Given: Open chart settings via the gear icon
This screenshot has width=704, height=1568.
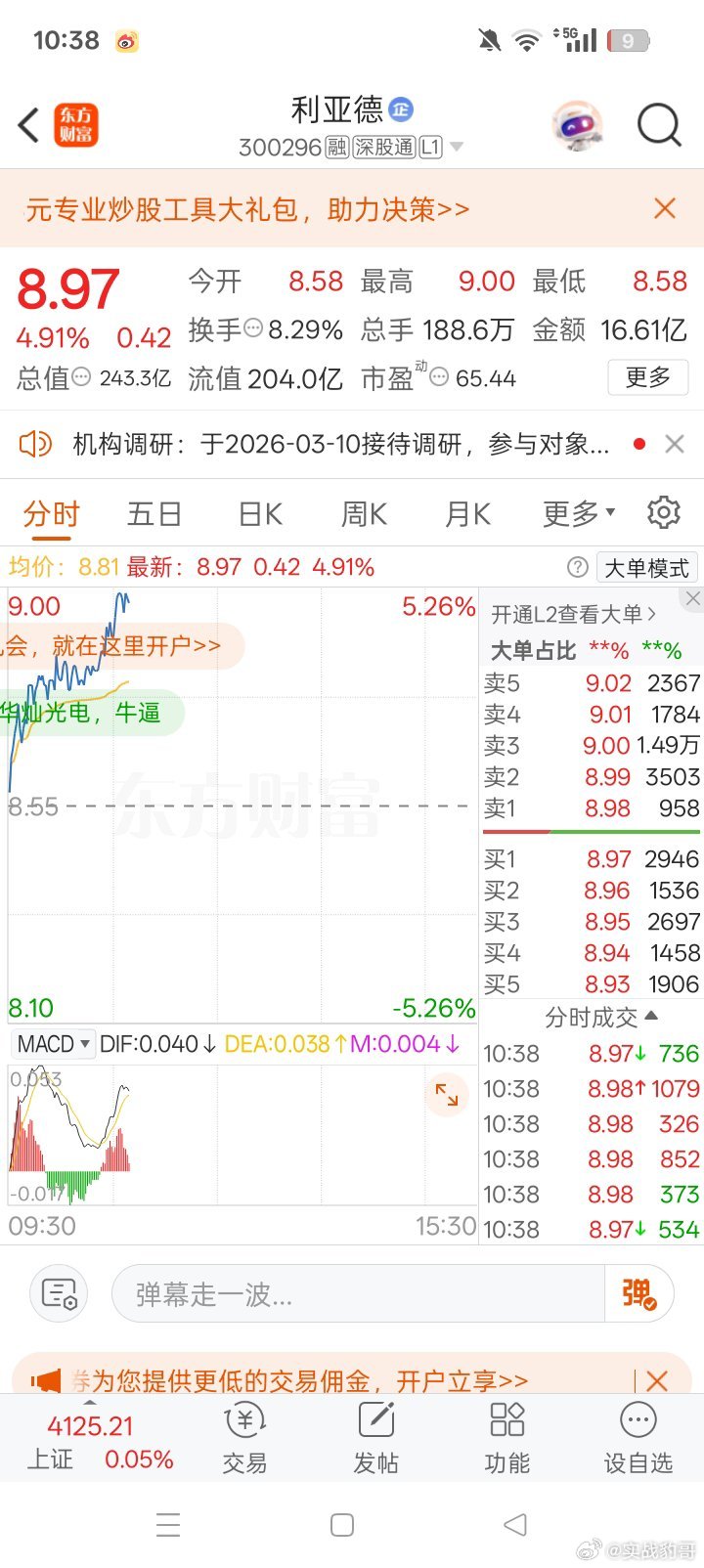Looking at the screenshot, I should (664, 512).
